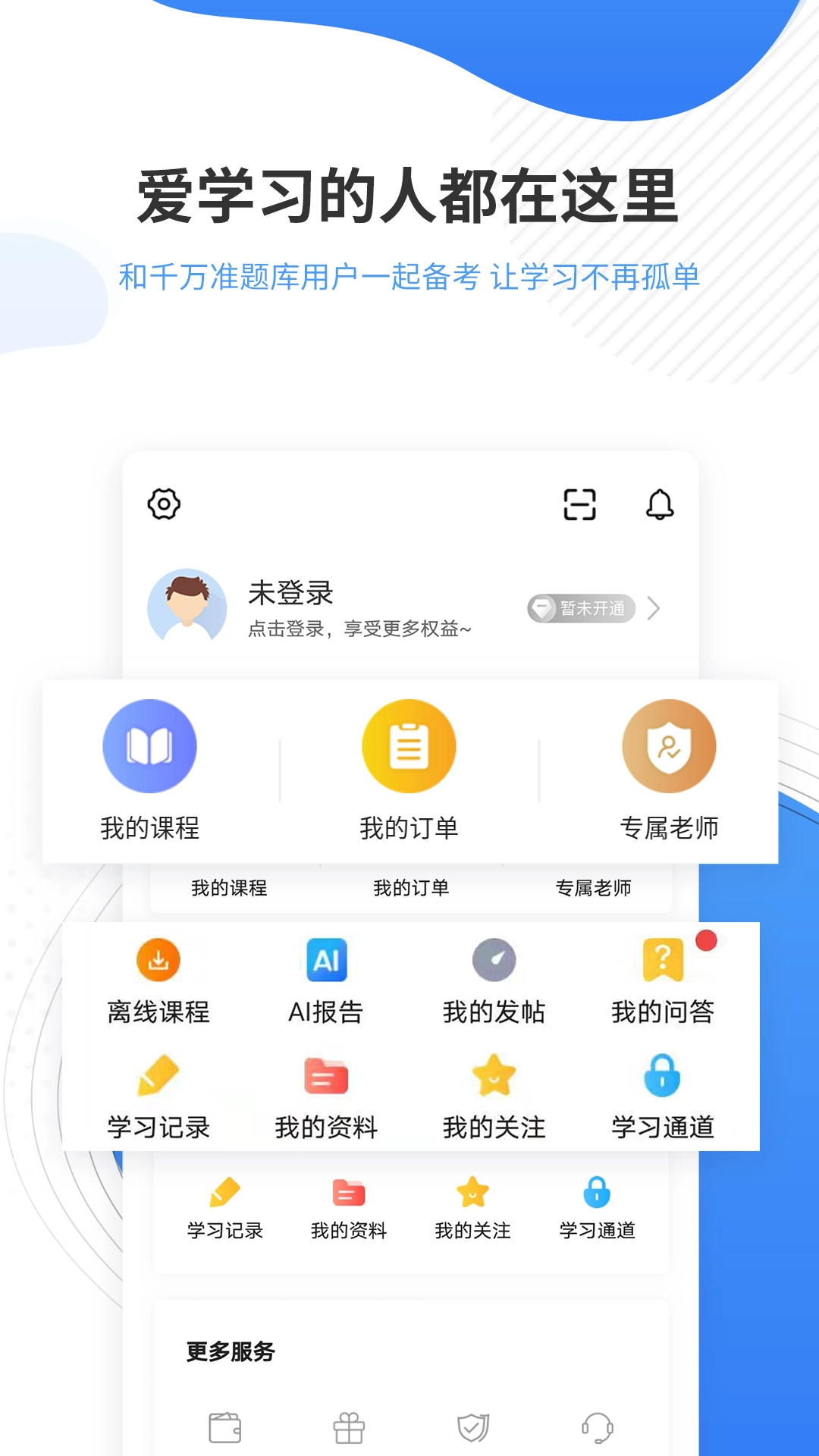Open 专属老师 dedicated teacher shield
This screenshot has width=819, height=1456.
coord(667,746)
